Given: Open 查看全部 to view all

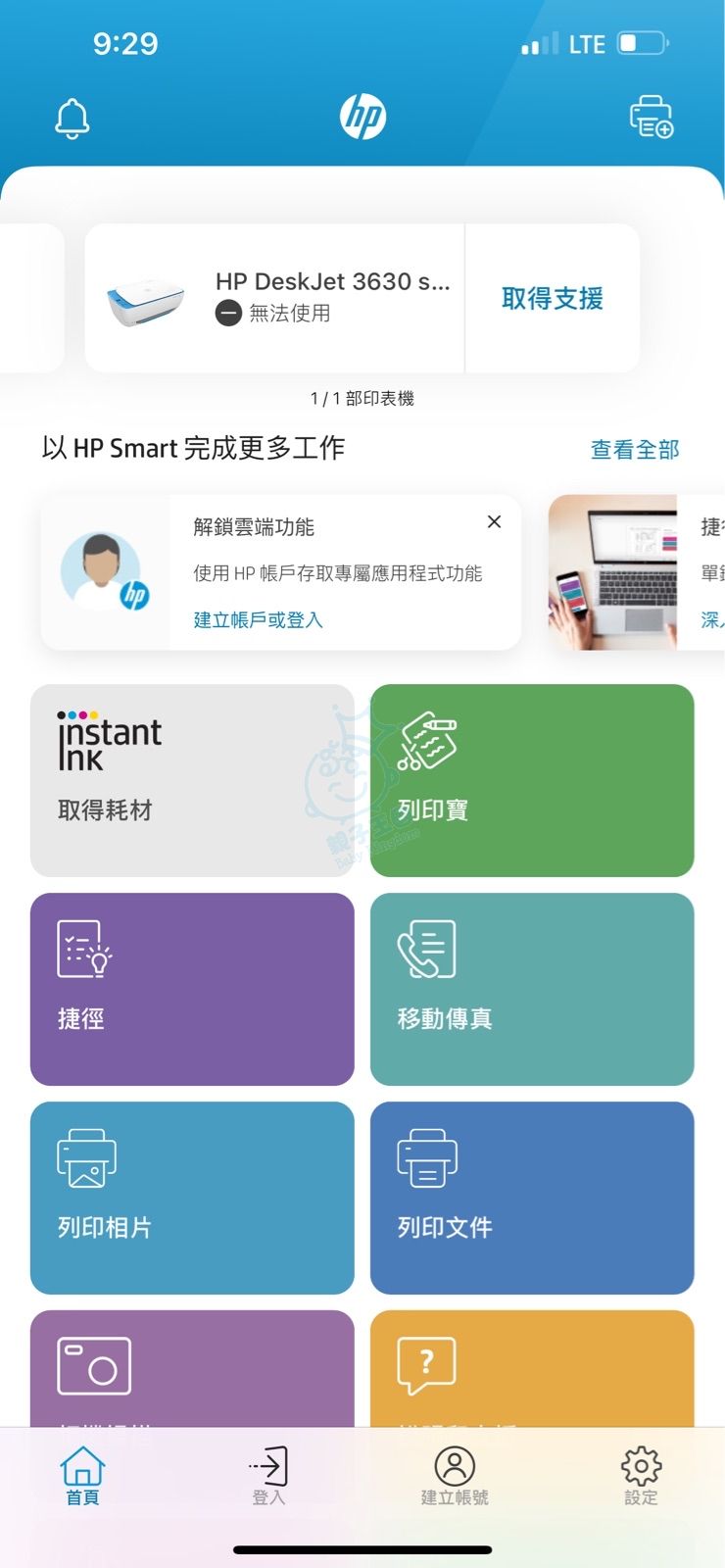Looking at the screenshot, I should (x=635, y=450).
